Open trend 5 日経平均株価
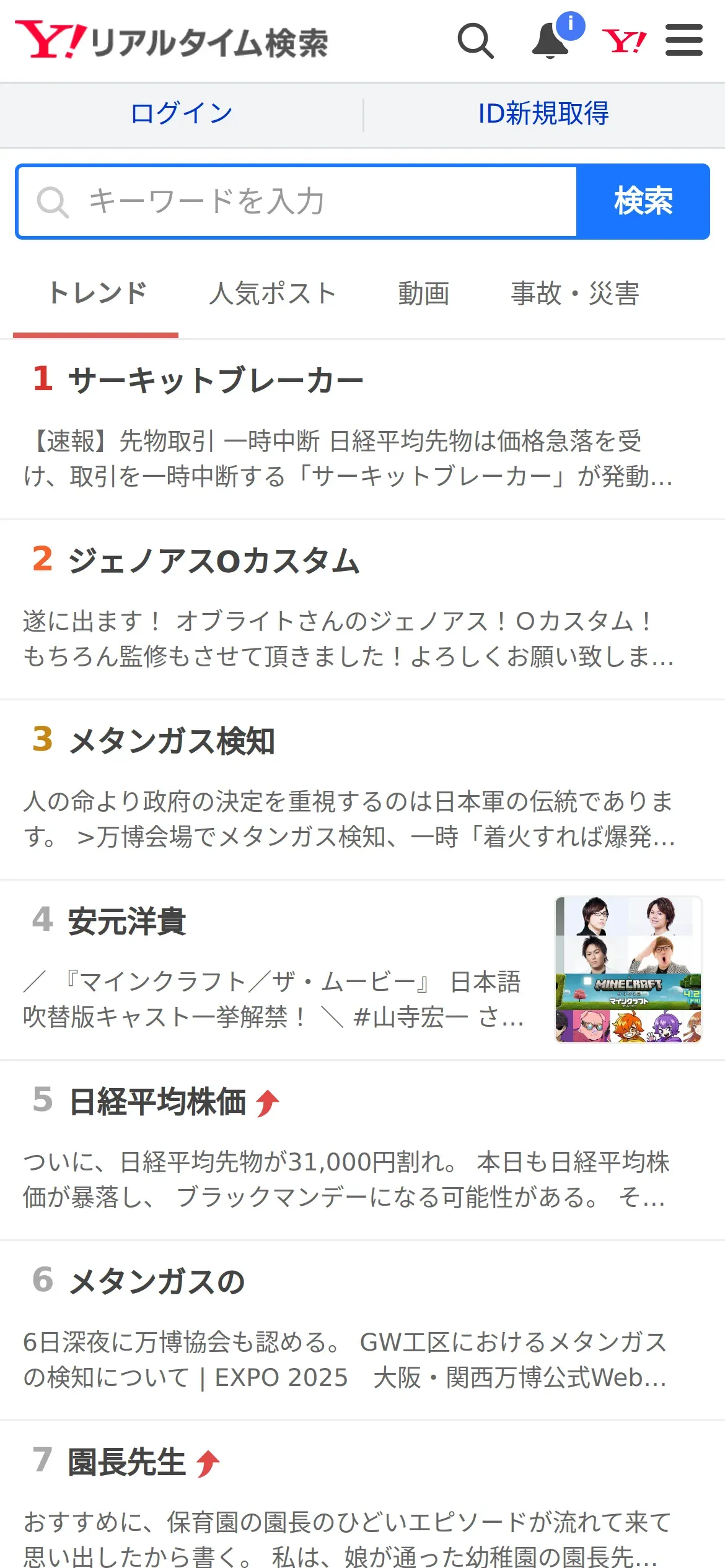 tap(362, 1151)
